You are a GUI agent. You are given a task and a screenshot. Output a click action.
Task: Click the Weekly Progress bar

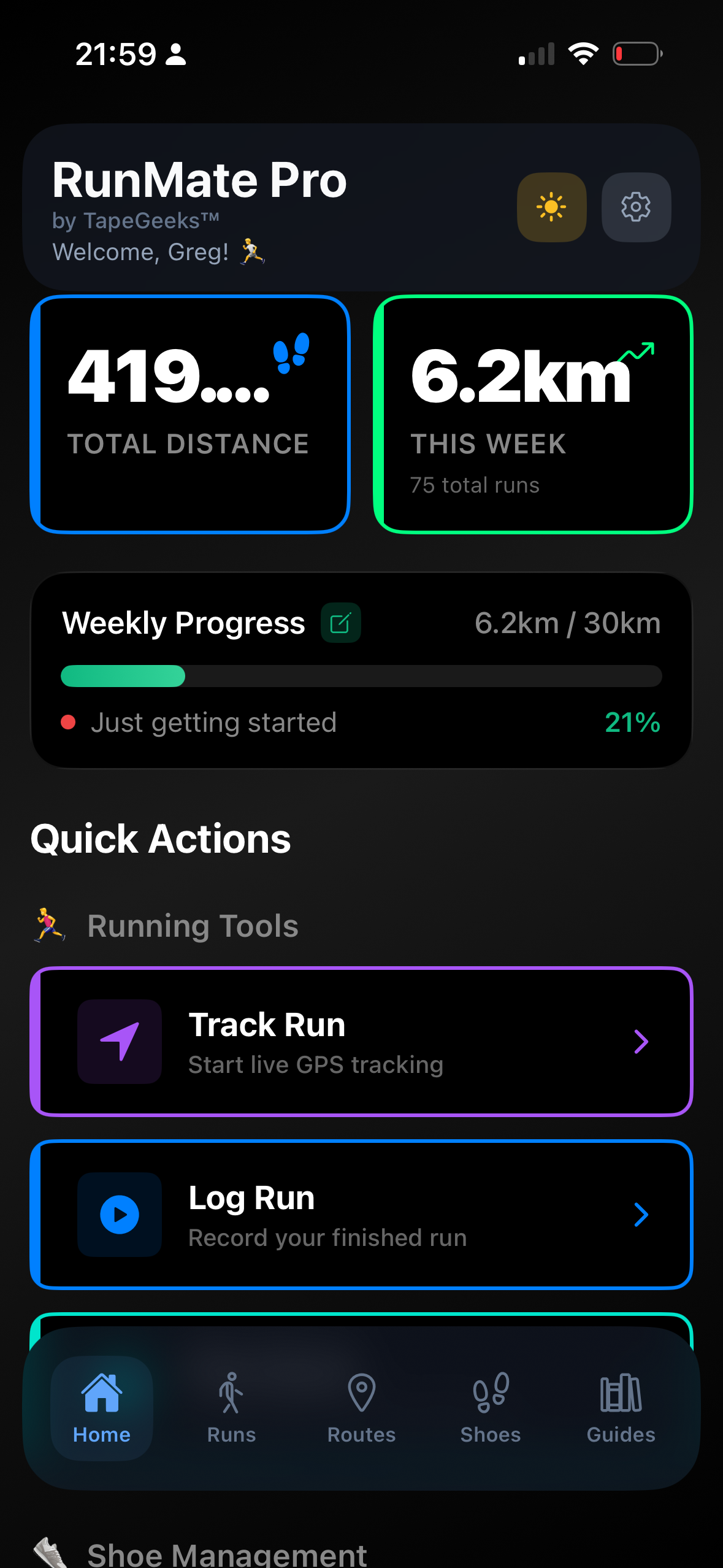[361, 676]
